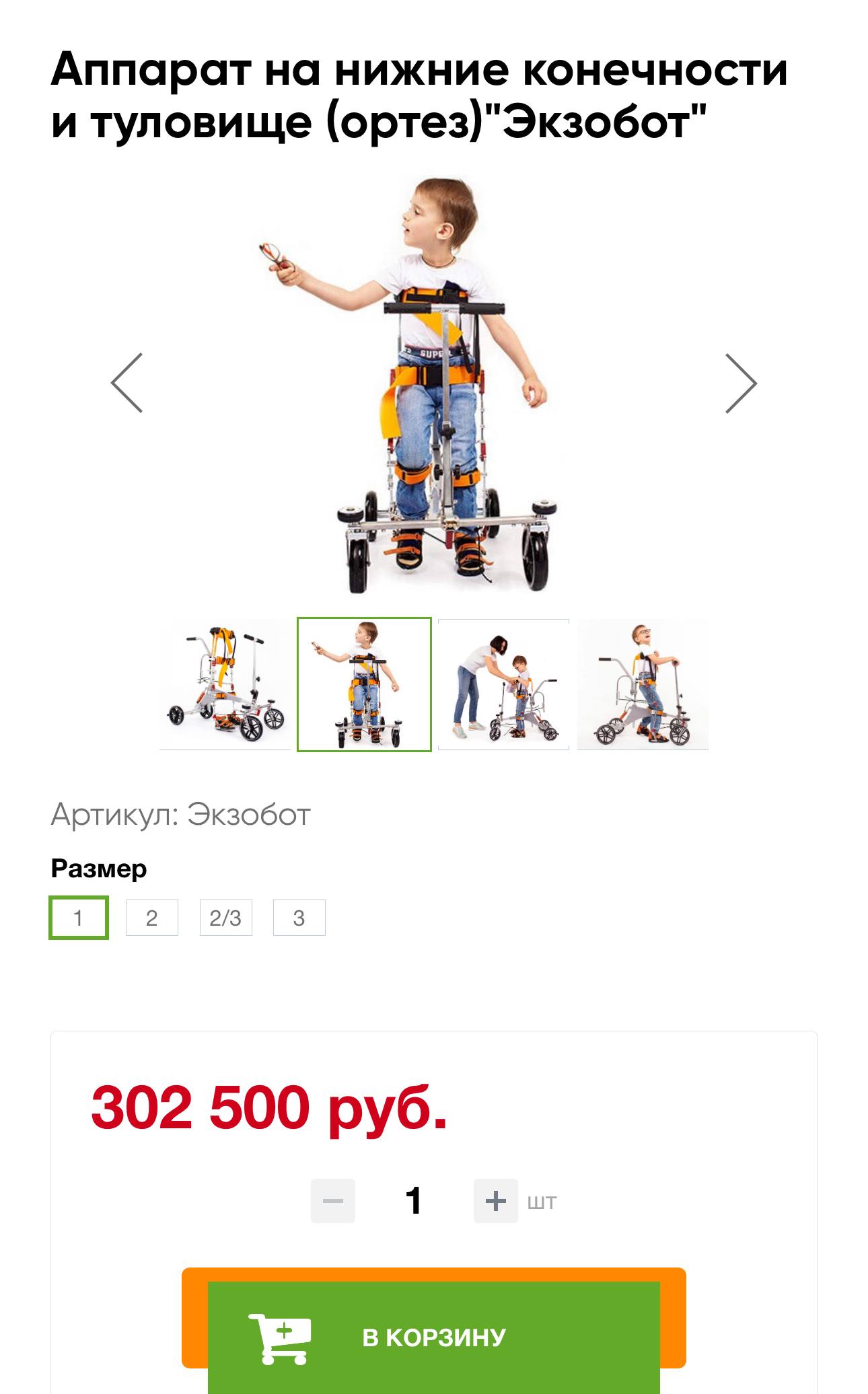Pick size 2/3

point(225,918)
